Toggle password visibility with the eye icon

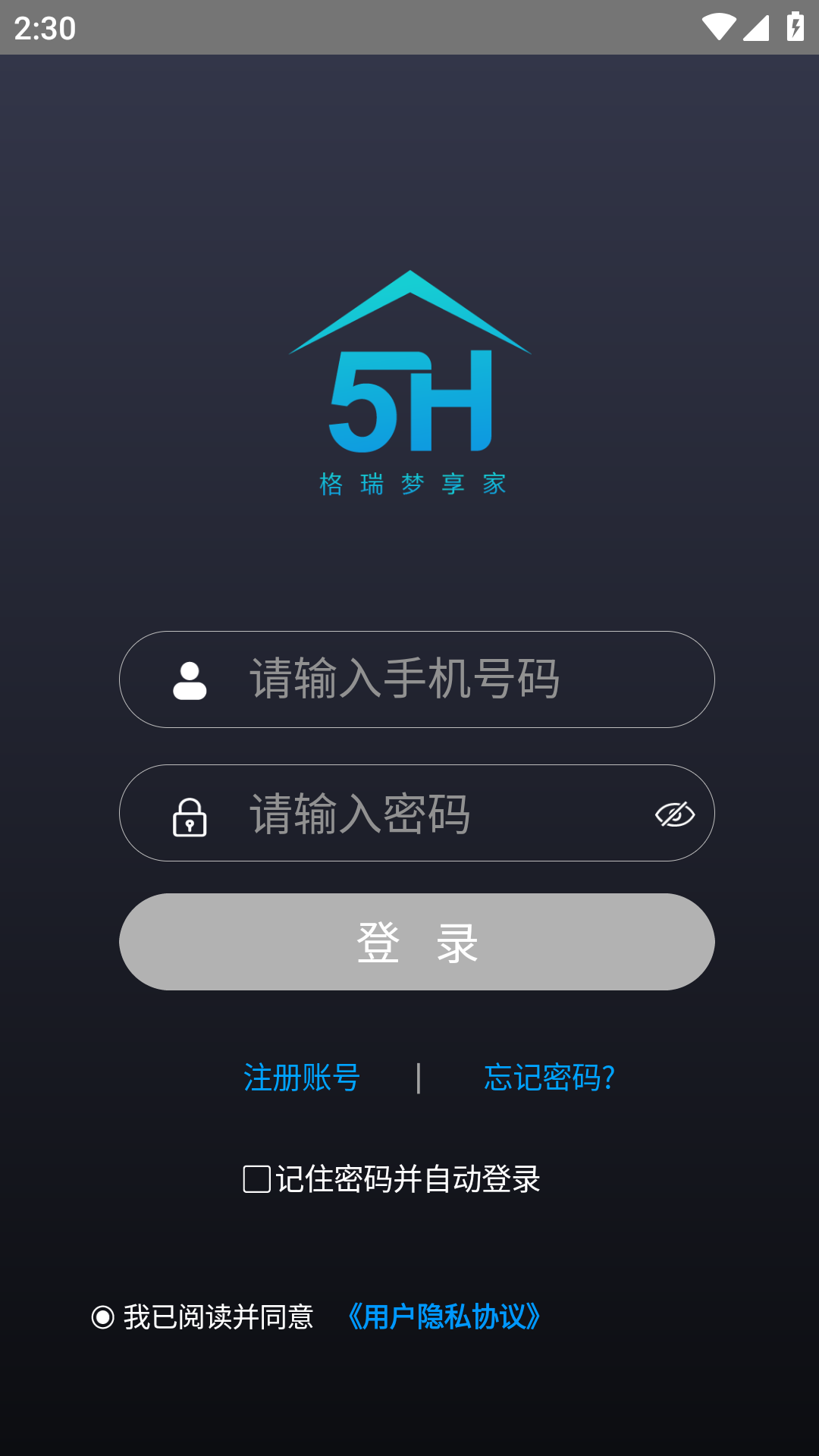point(674,812)
